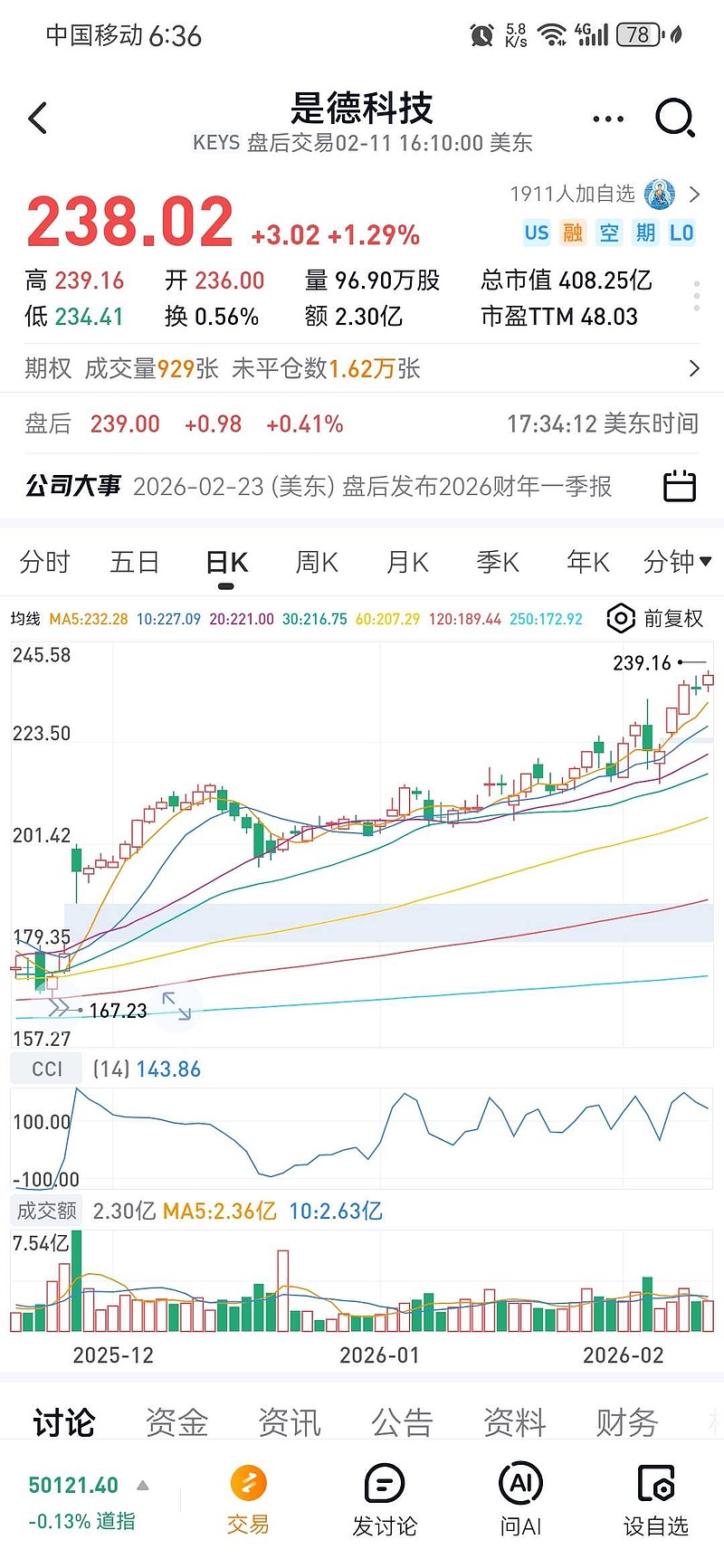This screenshot has width=724, height=1568.
Task: Expand the 分钟 interval dropdown
Action: coord(678,562)
